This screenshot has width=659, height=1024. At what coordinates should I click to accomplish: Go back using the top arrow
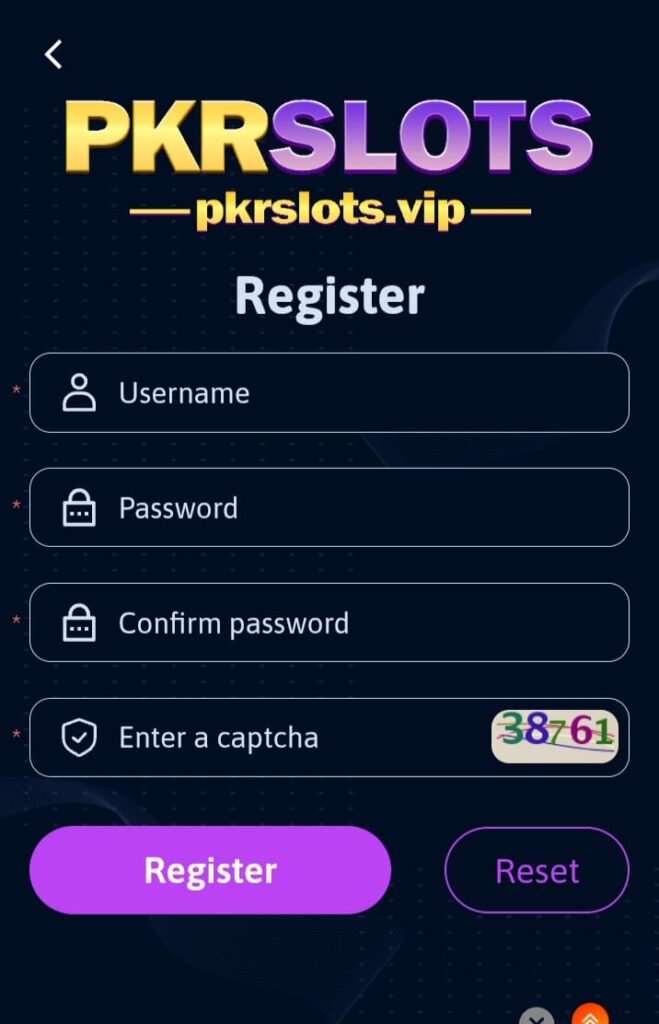pos(54,55)
